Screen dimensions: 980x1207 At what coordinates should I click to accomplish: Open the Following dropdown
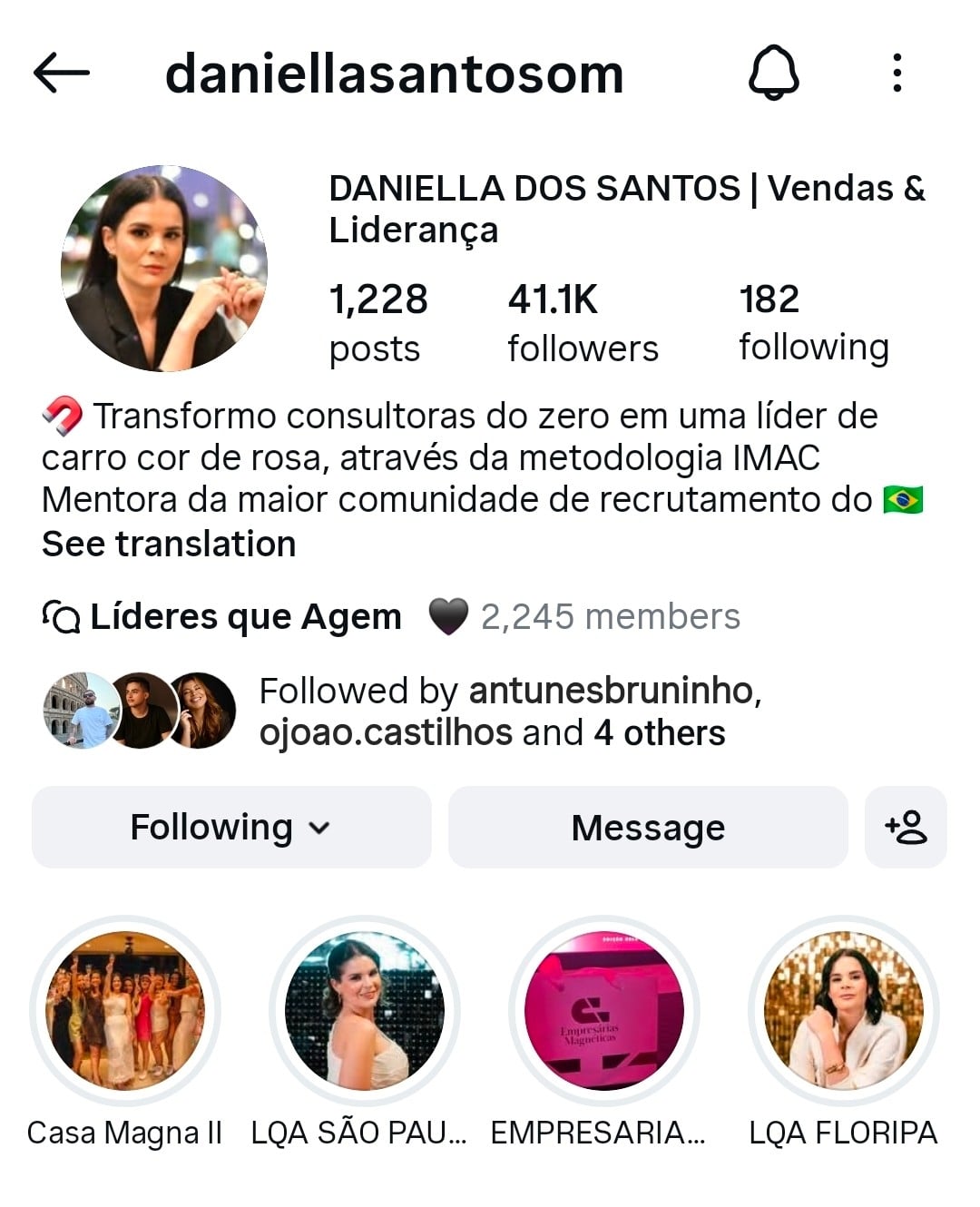coord(230,827)
